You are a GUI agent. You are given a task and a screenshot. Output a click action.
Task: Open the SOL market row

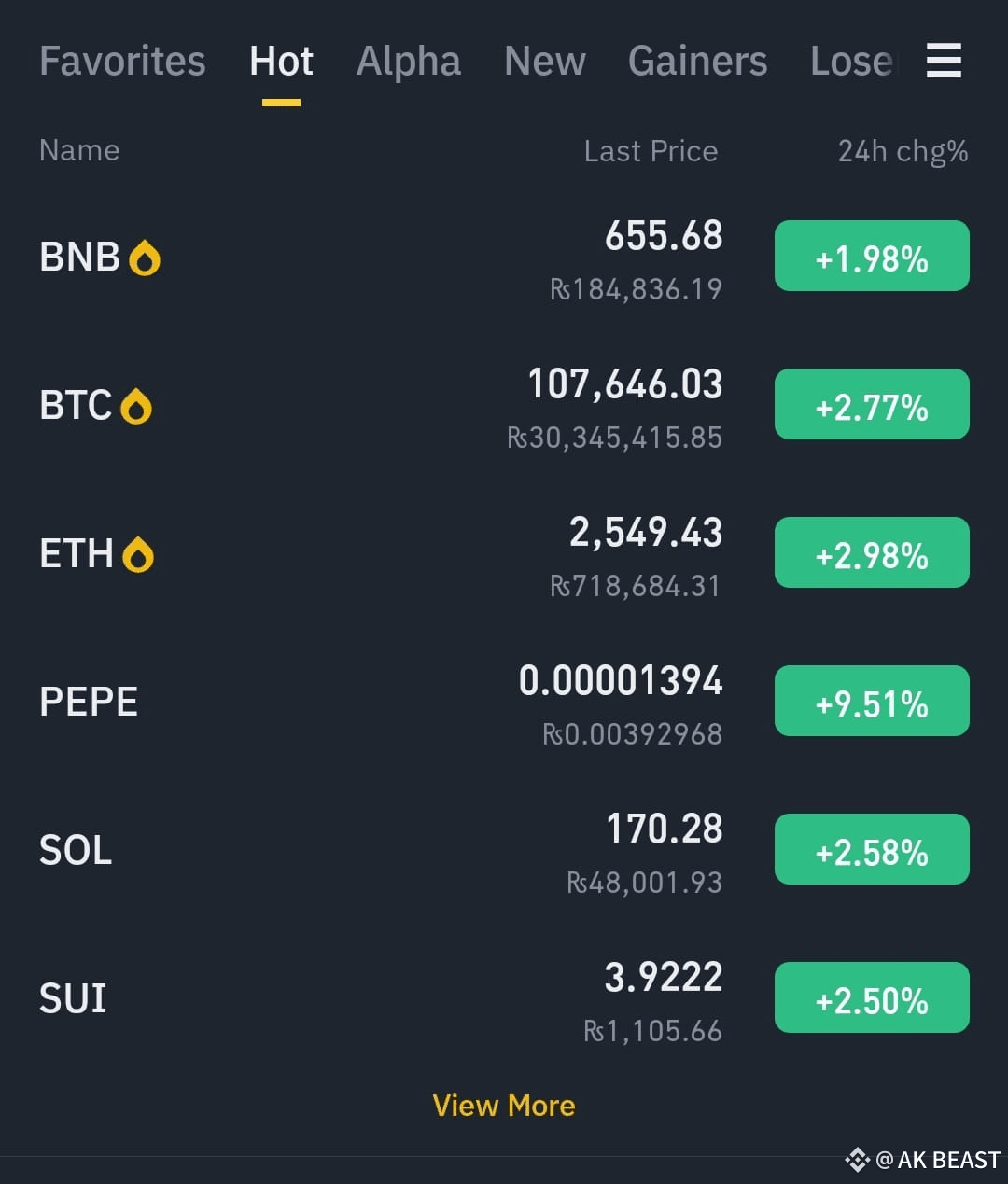[504, 850]
